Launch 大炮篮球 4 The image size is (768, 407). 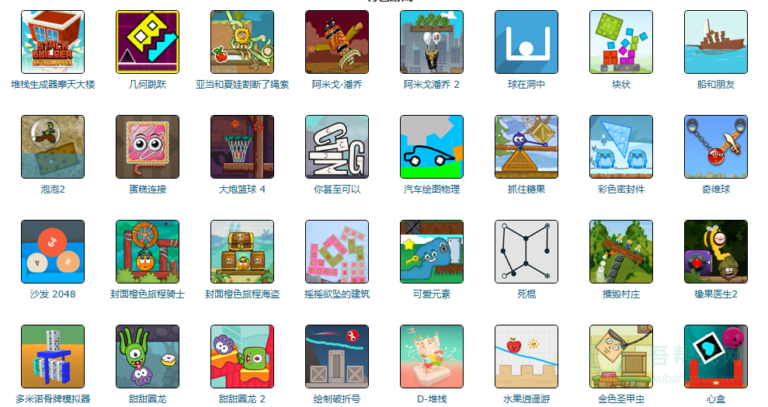click(x=242, y=147)
